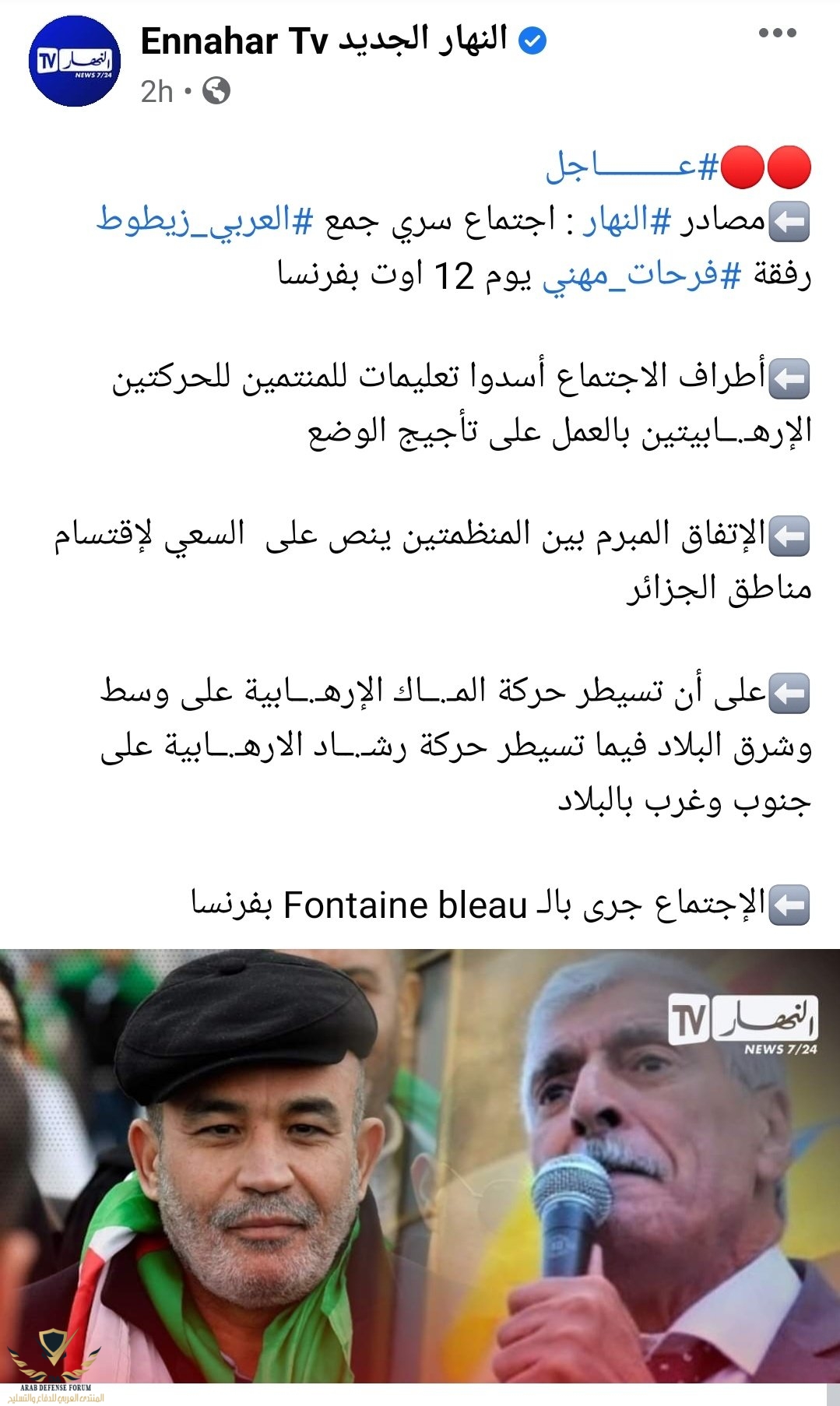
Task: Open the Ennahar Tv page name
Action: point(324,40)
